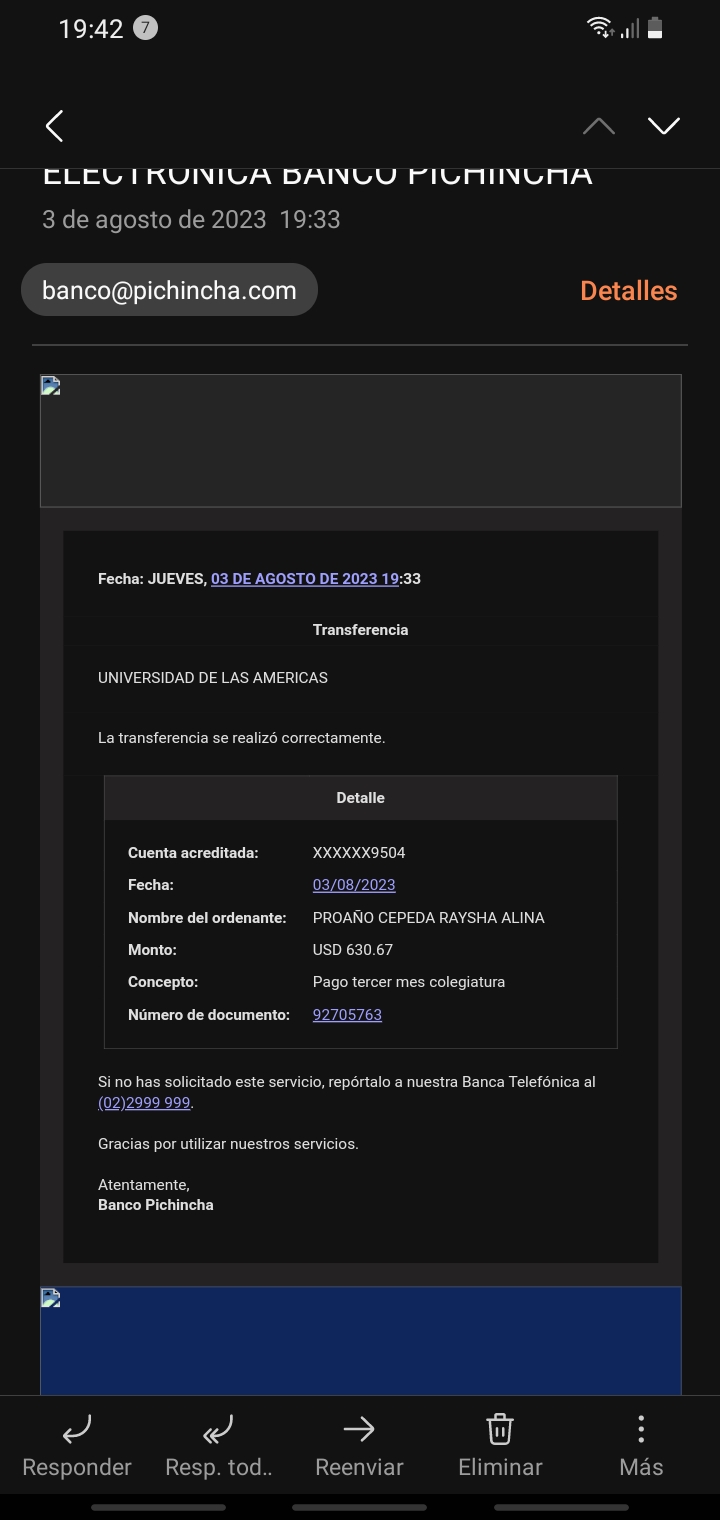Tap the banco@pichincha.com sender chip
The image size is (720, 1520).
click(169, 290)
